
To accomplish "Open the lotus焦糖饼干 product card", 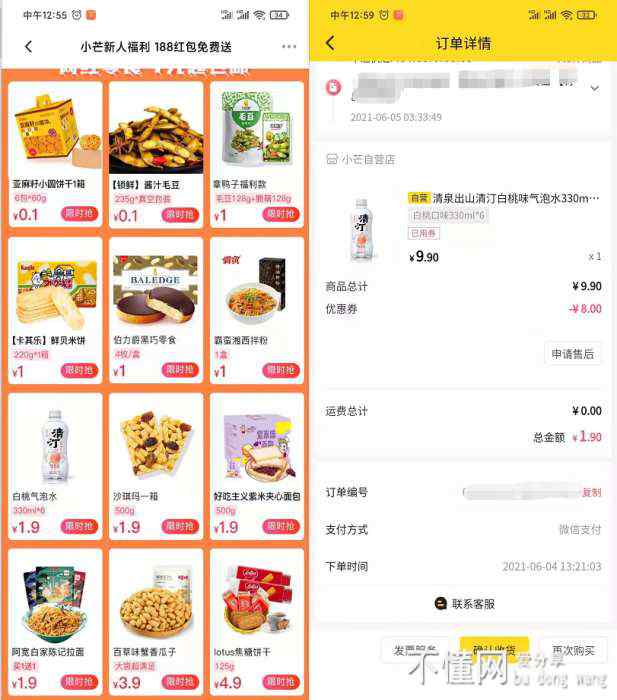I will 257,600.
